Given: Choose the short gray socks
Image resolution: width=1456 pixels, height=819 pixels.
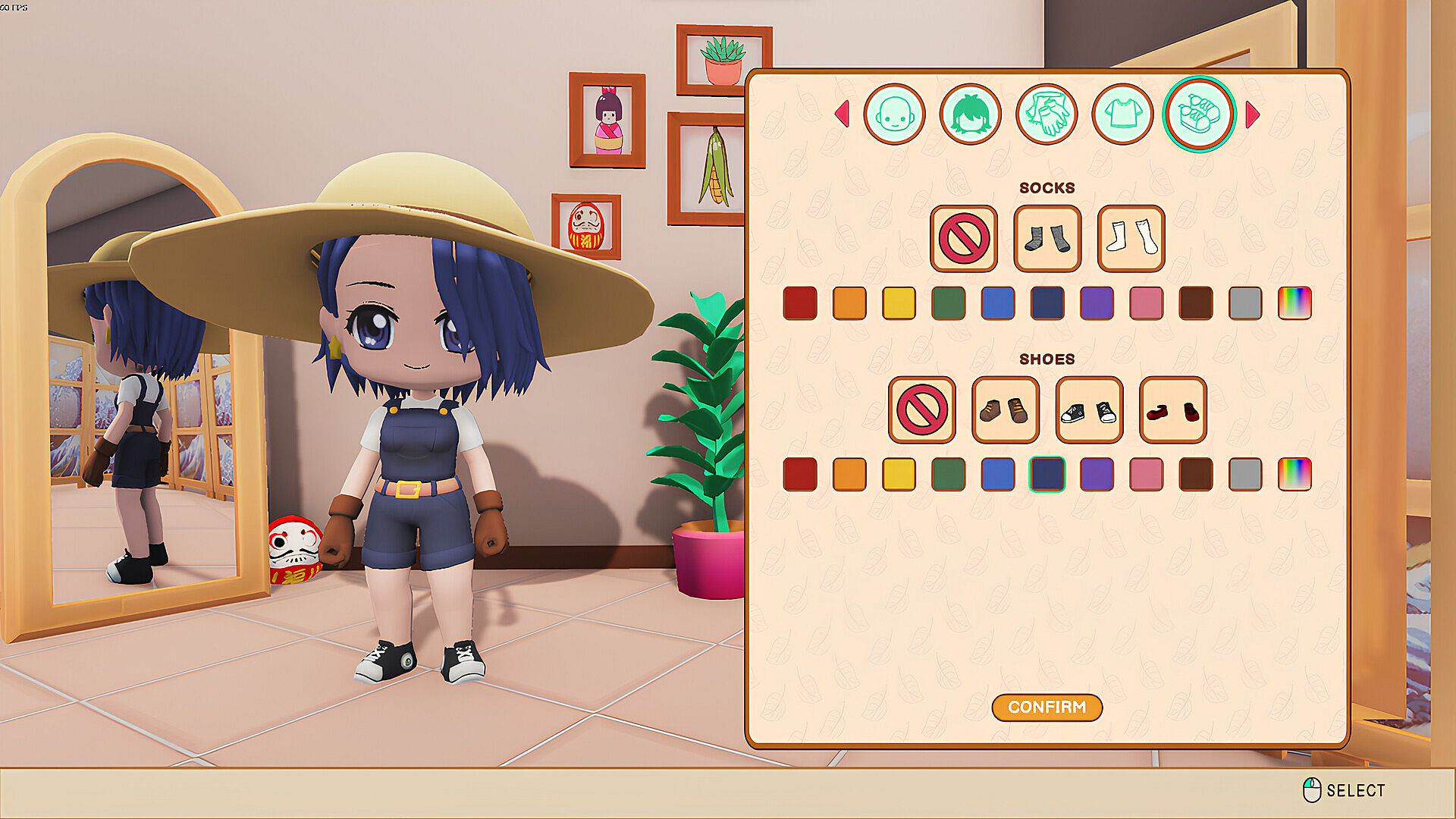Looking at the screenshot, I should pos(1047,238).
